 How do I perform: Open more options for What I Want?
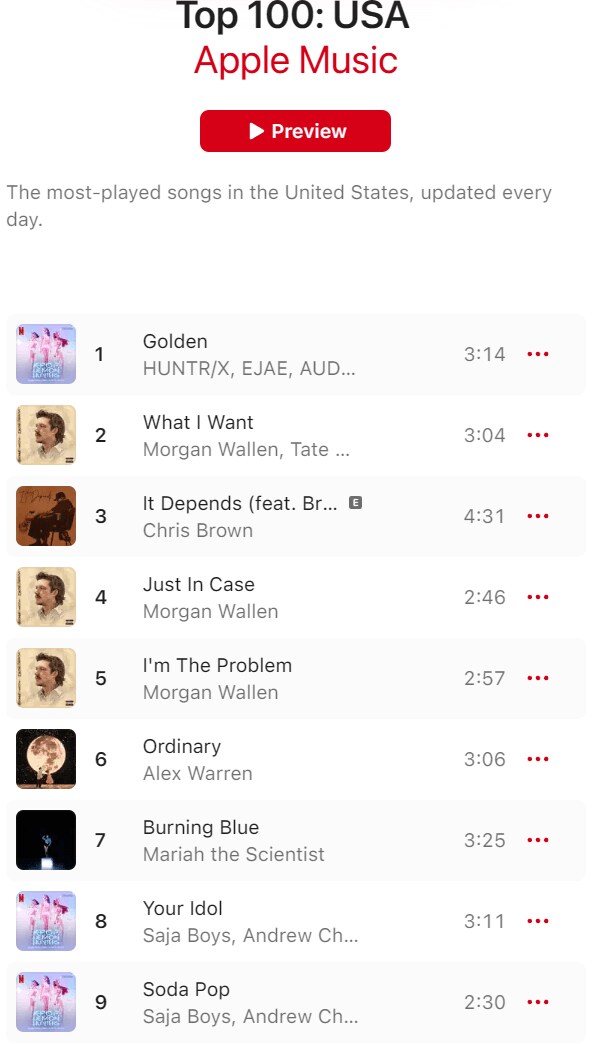point(538,435)
